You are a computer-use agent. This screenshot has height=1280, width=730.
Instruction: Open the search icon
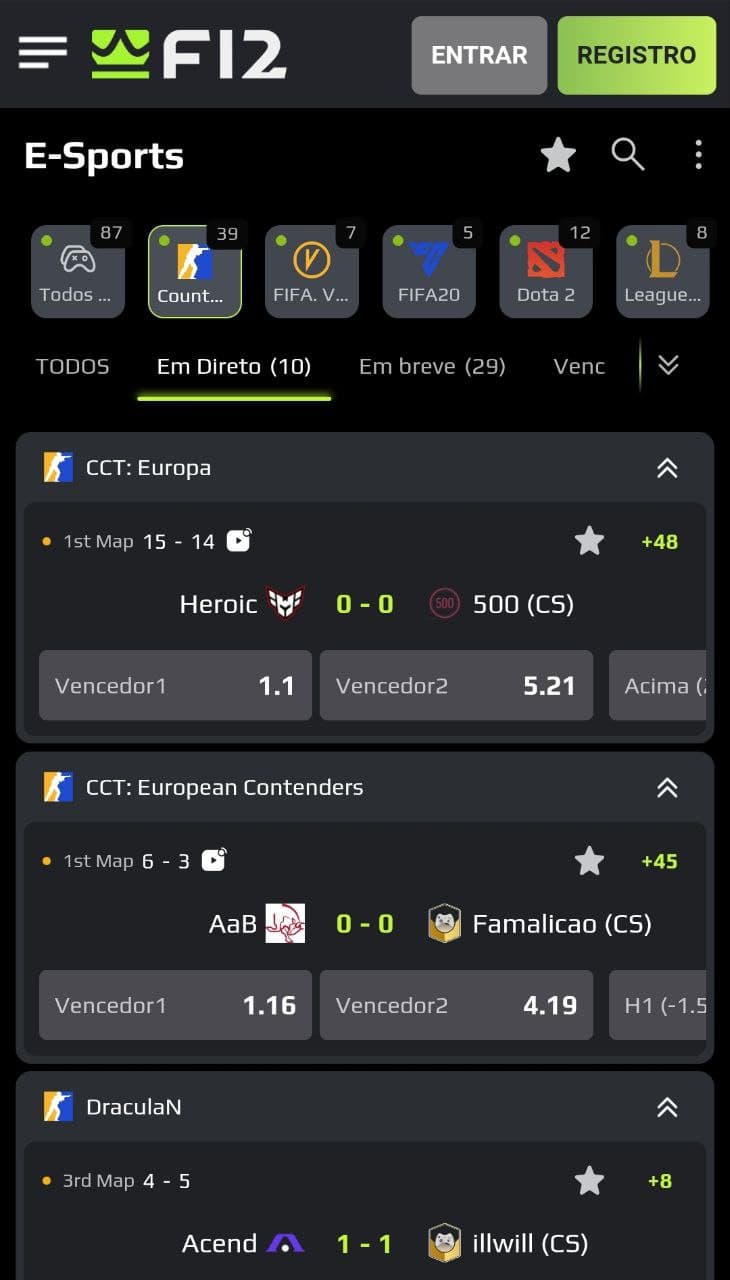pos(627,155)
